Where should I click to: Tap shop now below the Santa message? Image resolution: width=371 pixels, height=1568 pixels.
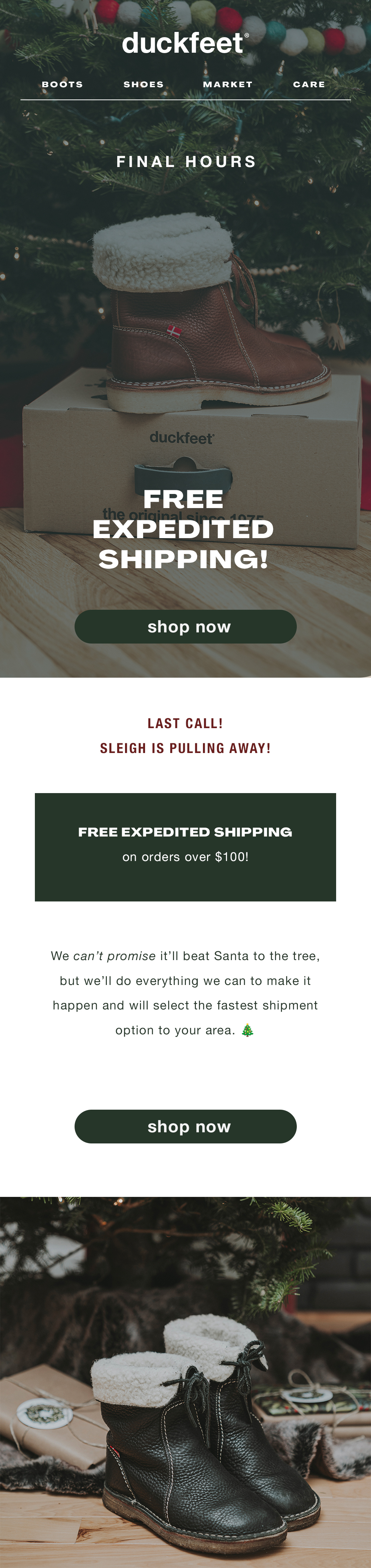185,1126
